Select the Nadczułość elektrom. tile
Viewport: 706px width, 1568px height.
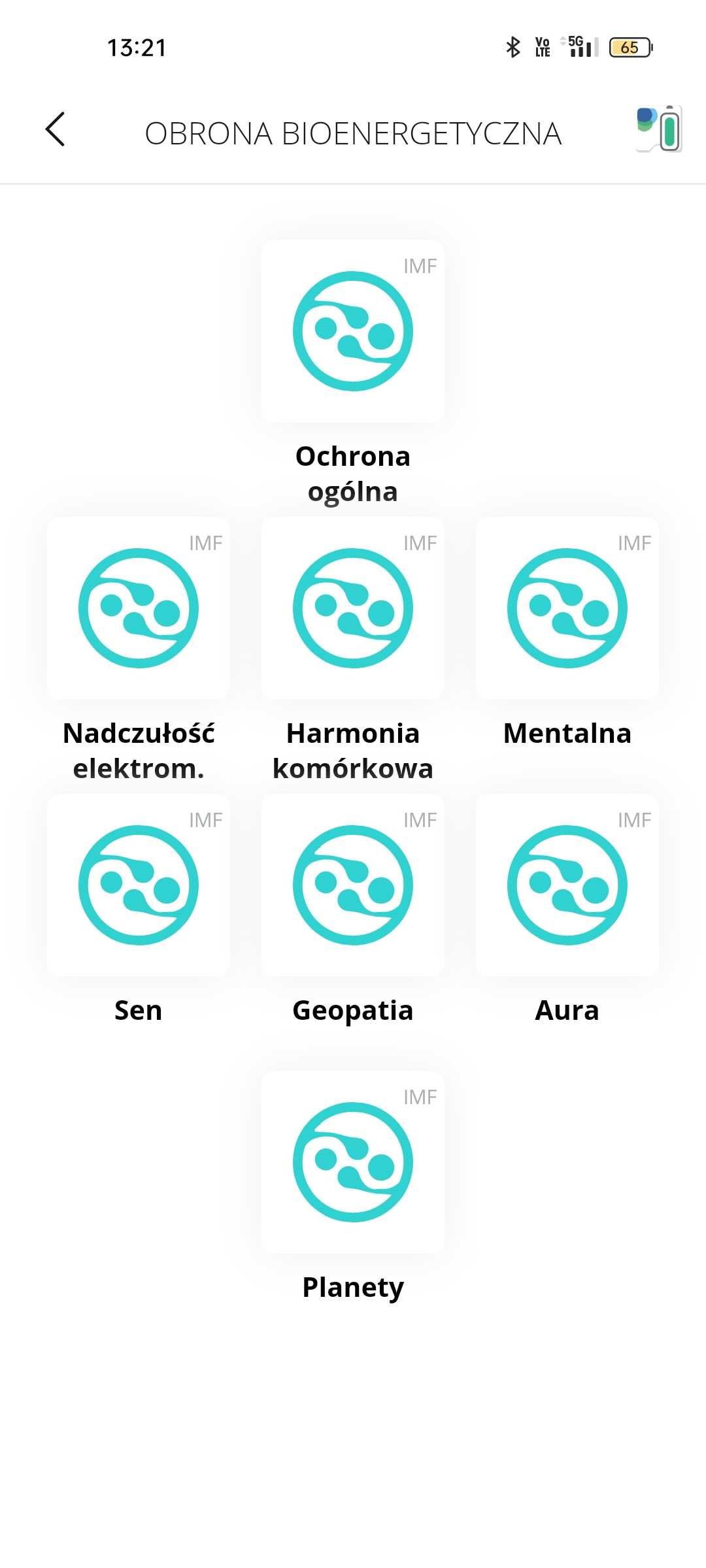click(139, 608)
